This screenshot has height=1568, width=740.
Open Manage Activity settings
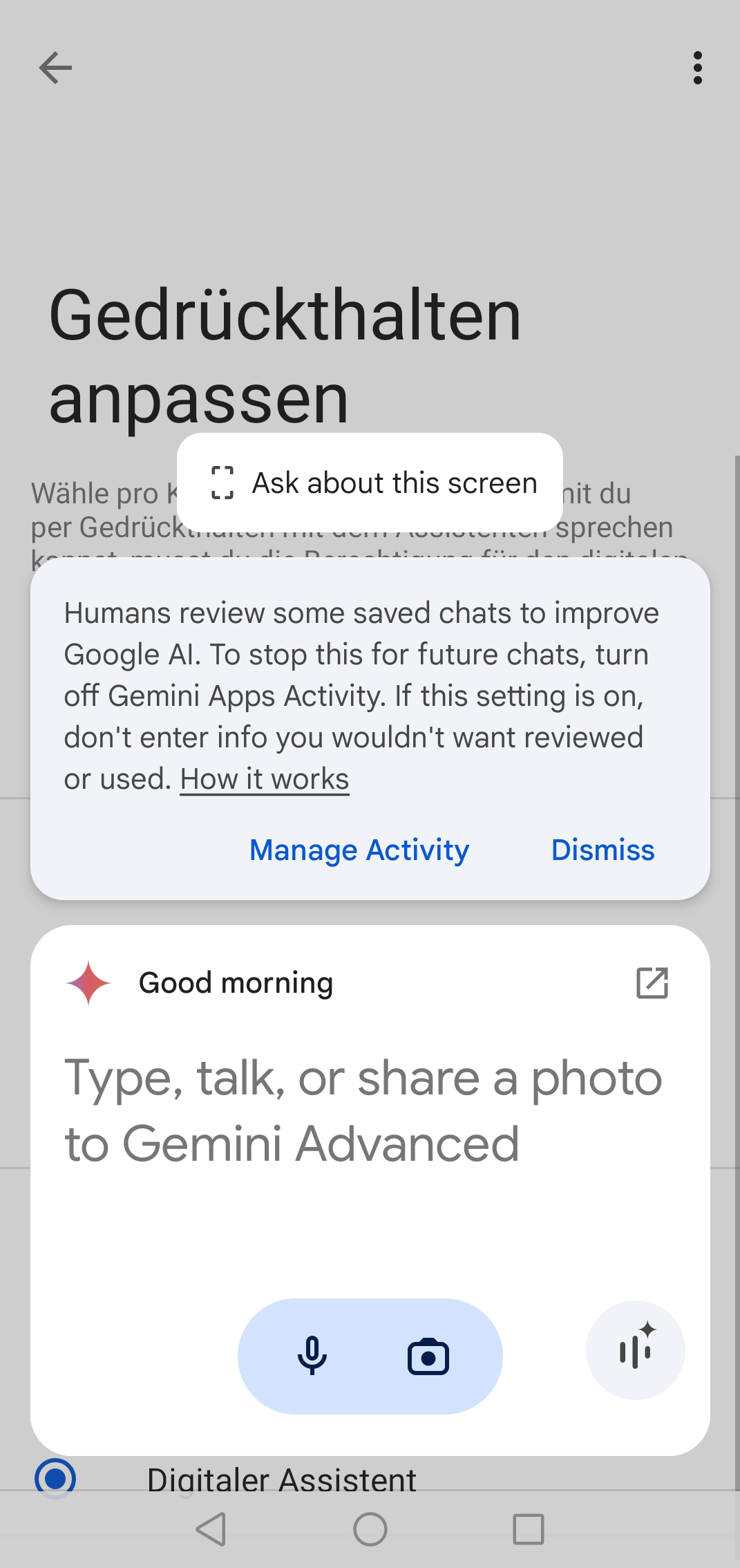(x=359, y=850)
